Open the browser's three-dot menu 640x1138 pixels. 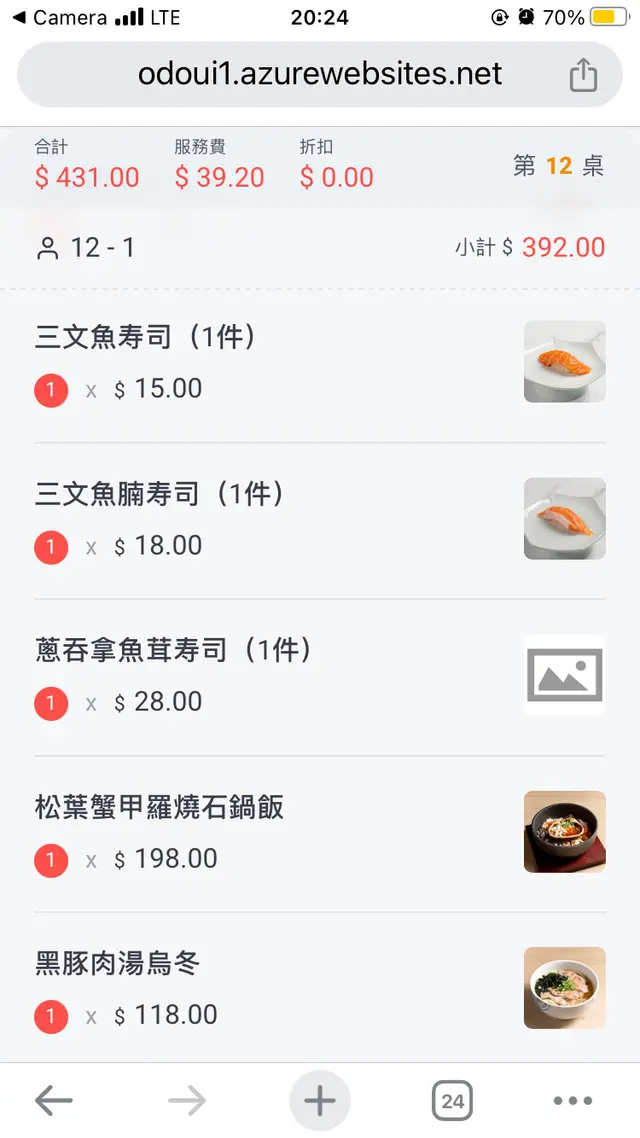[572, 1101]
